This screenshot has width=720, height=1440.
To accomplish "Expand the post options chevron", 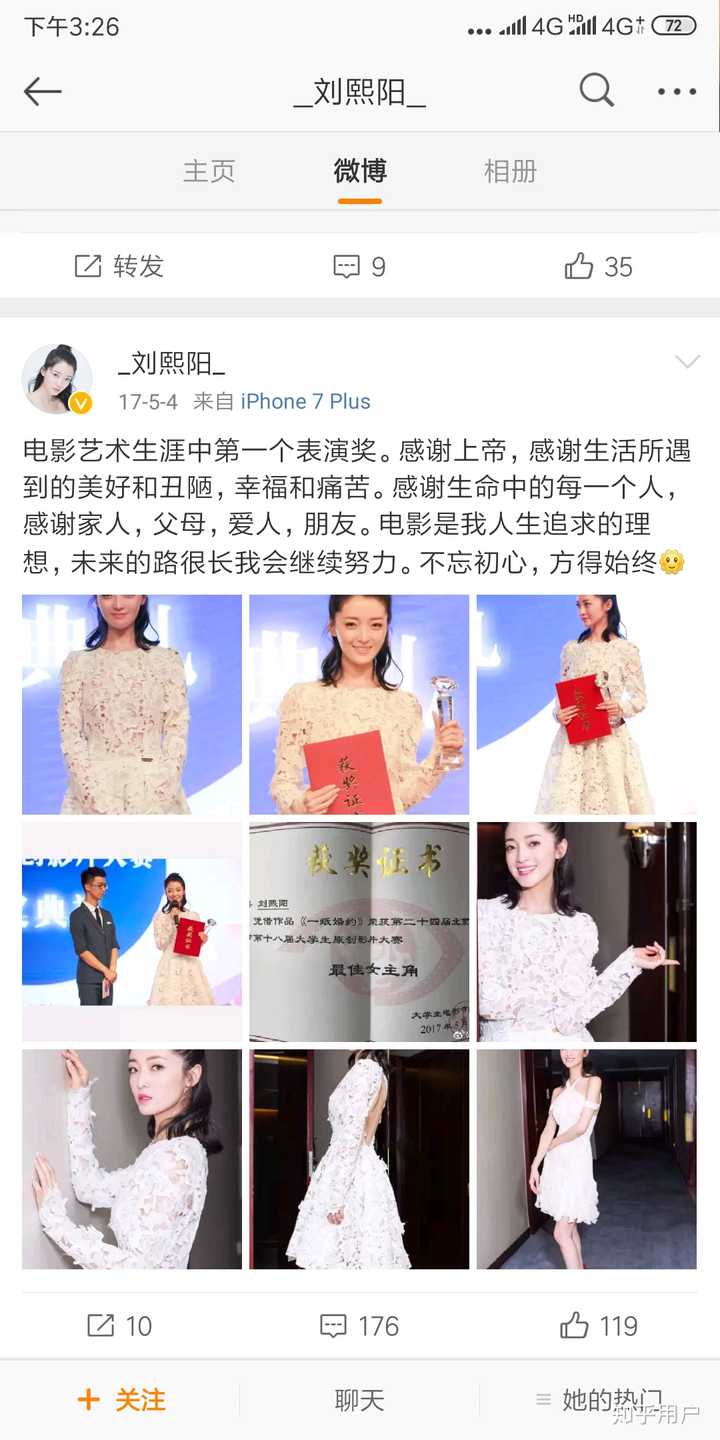I will [x=687, y=362].
